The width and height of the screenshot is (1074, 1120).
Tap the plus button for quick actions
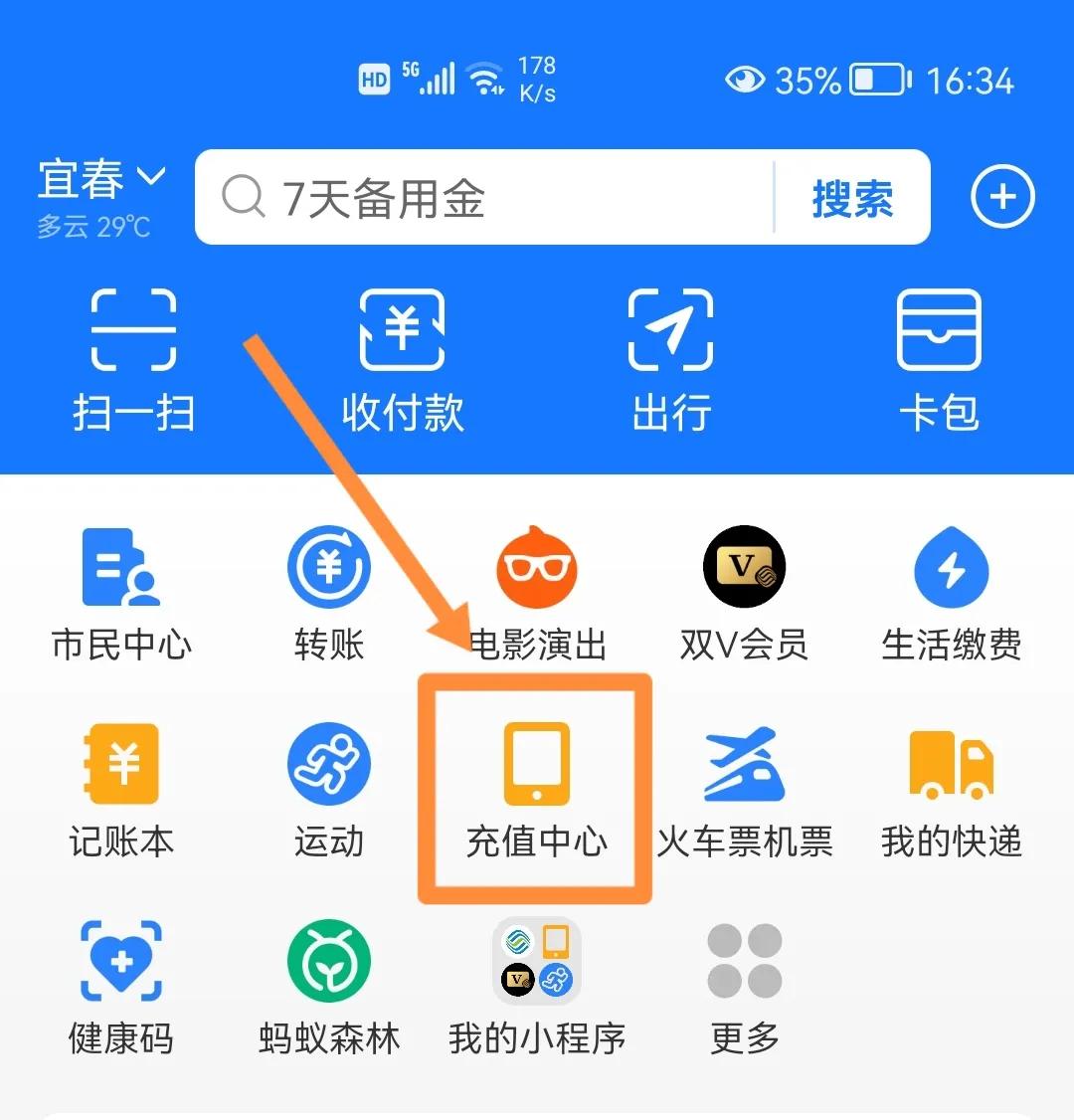1002,196
